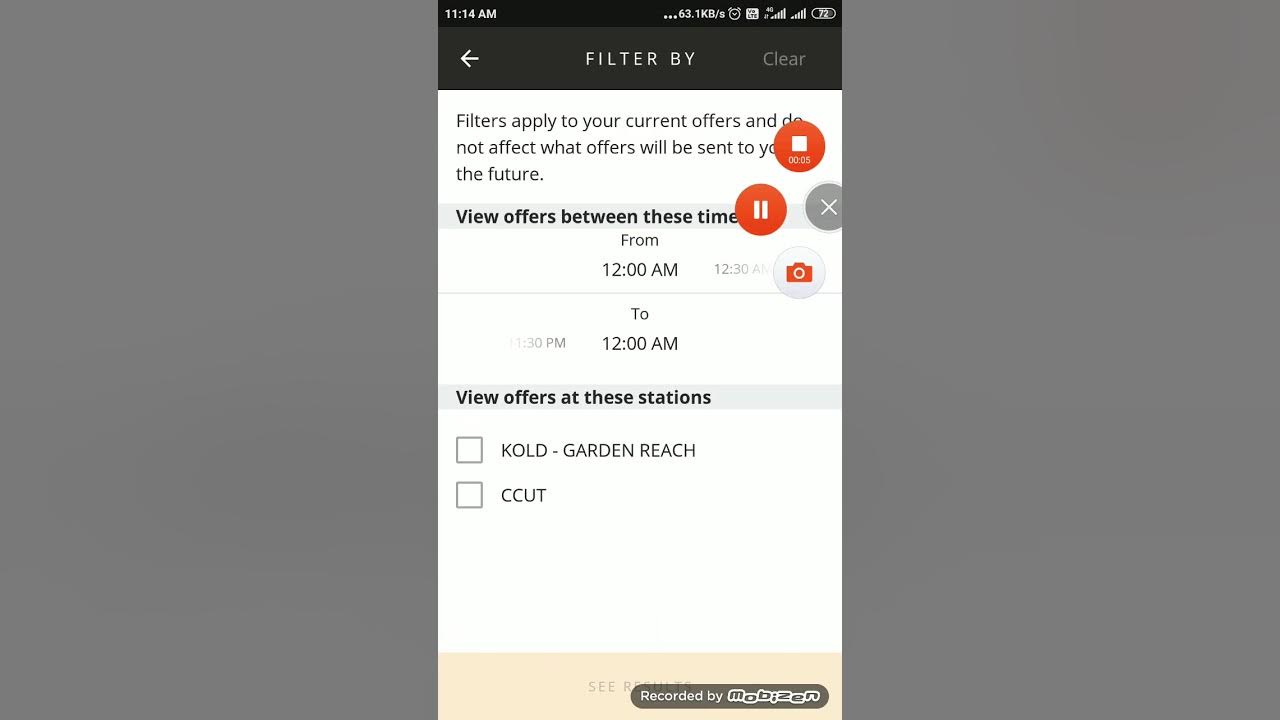The width and height of the screenshot is (1280, 720).
Task: Check the KOLD - GARDEN REACH station
Action: click(x=469, y=450)
